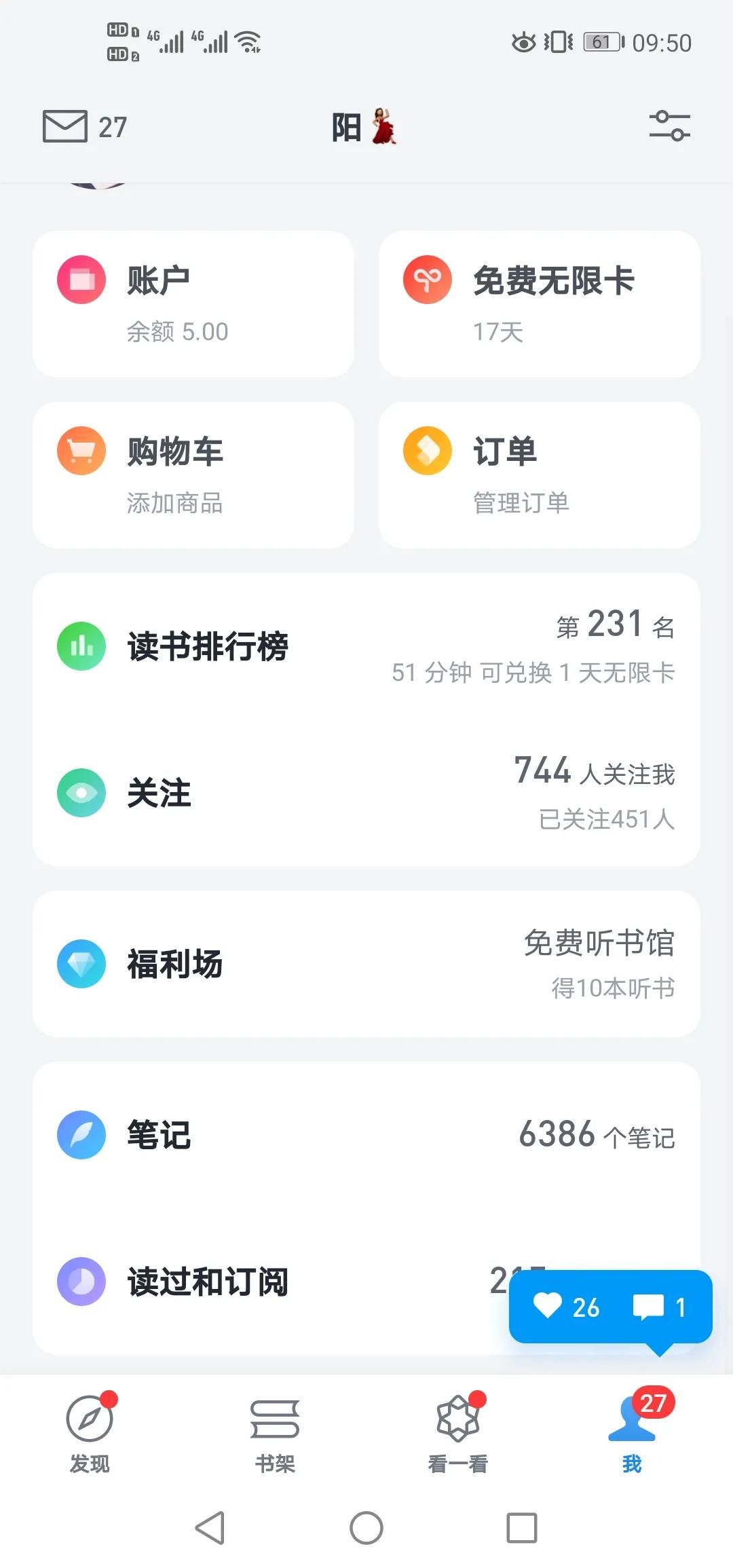Open the 购物车 shopping cart icon

click(x=81, y=450)
